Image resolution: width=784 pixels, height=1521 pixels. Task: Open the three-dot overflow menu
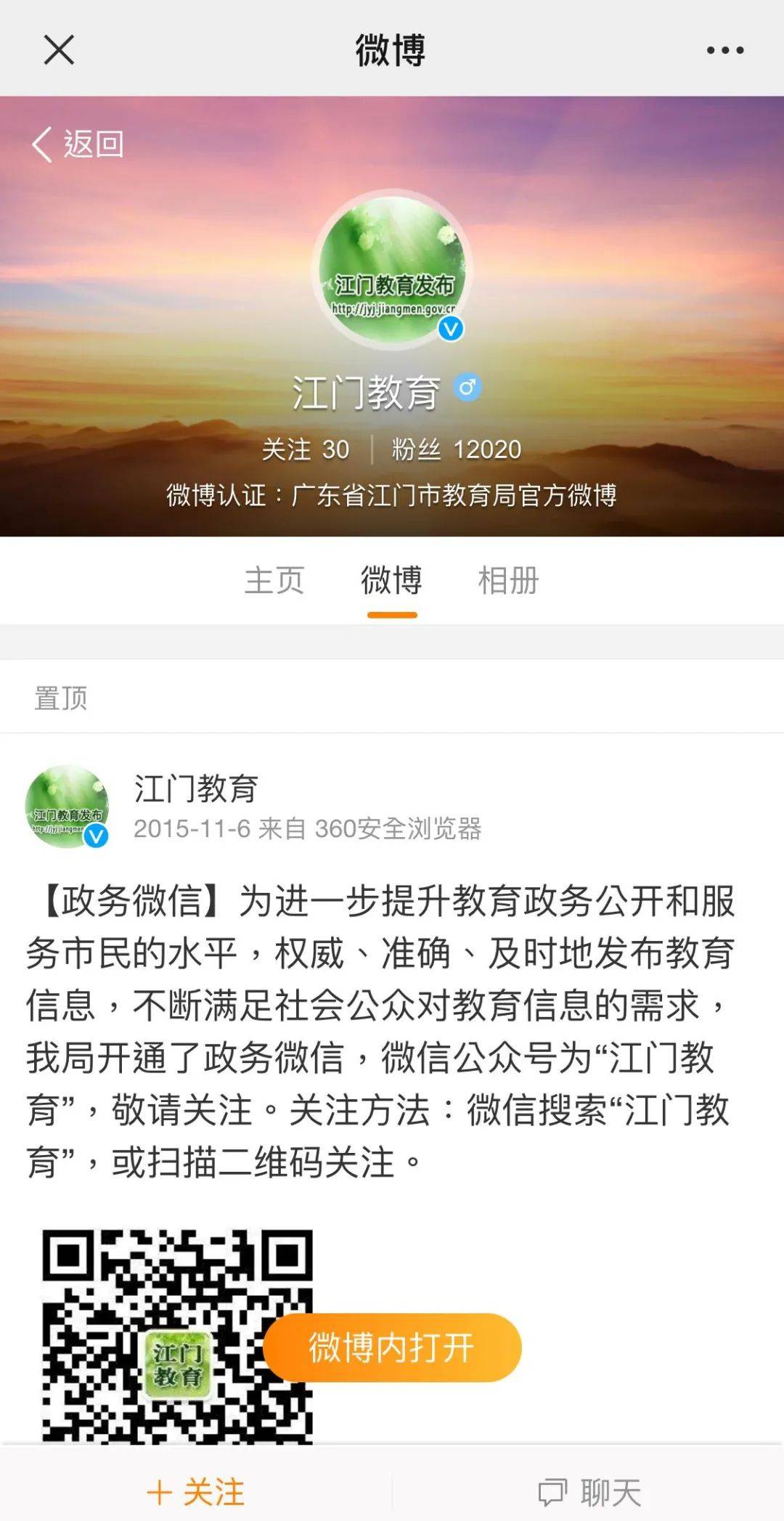724,50
